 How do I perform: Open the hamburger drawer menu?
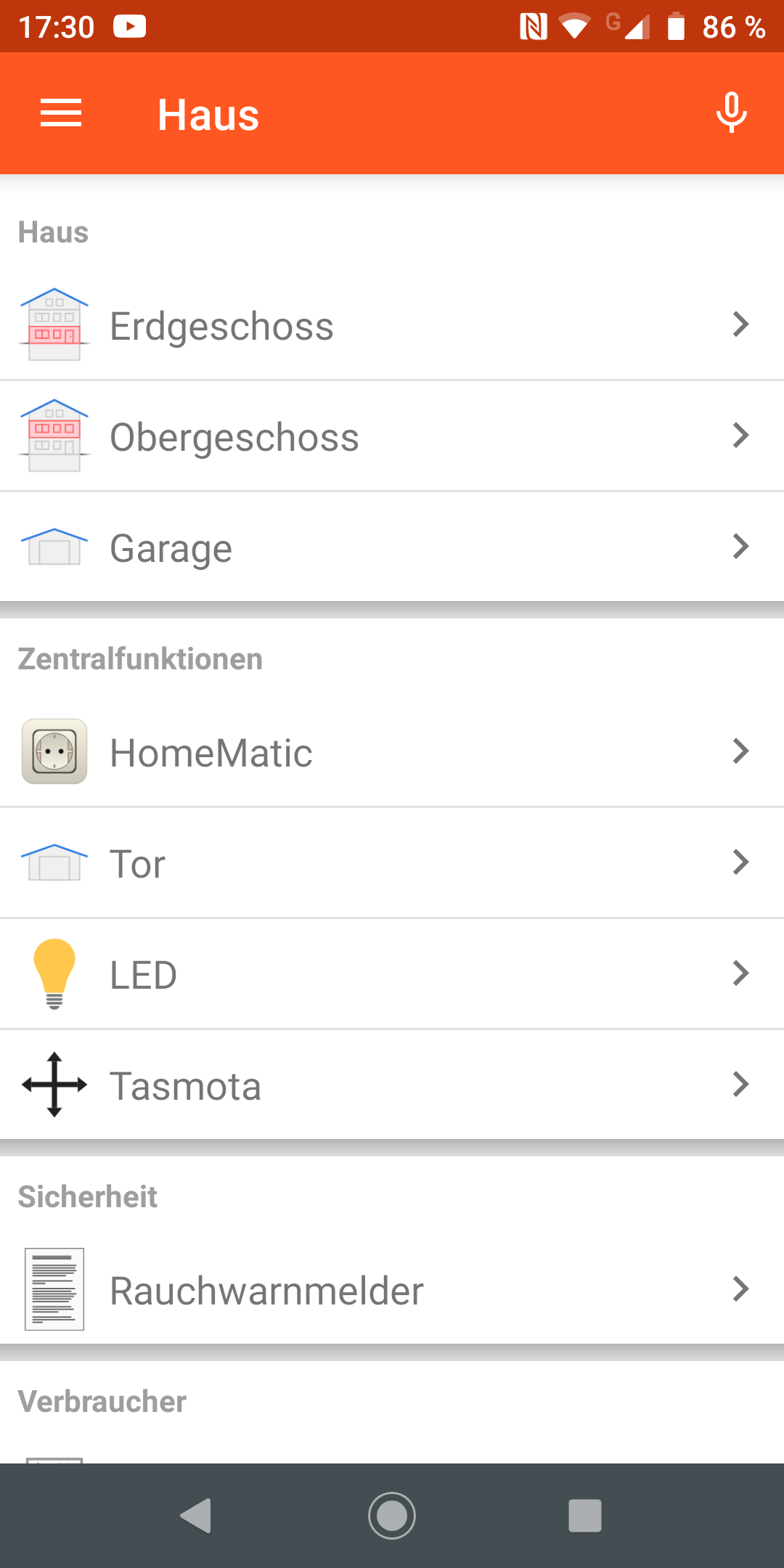click(61, 114)
